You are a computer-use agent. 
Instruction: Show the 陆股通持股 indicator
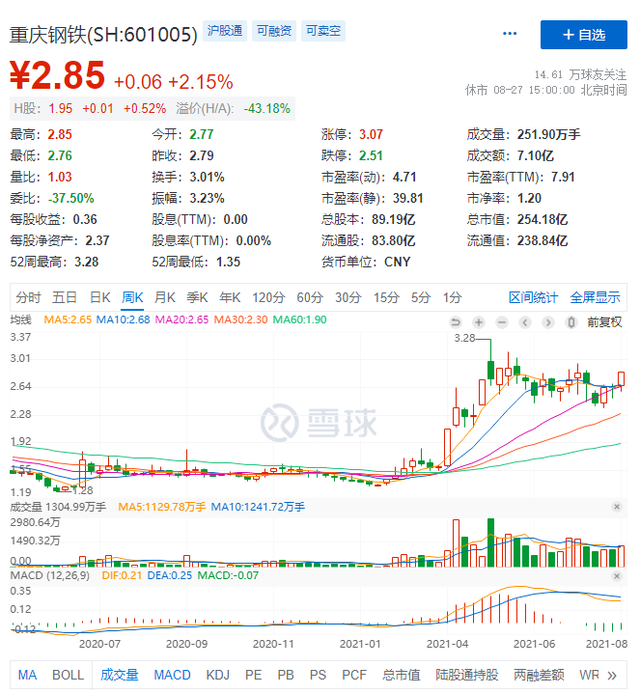click(464, 675)
